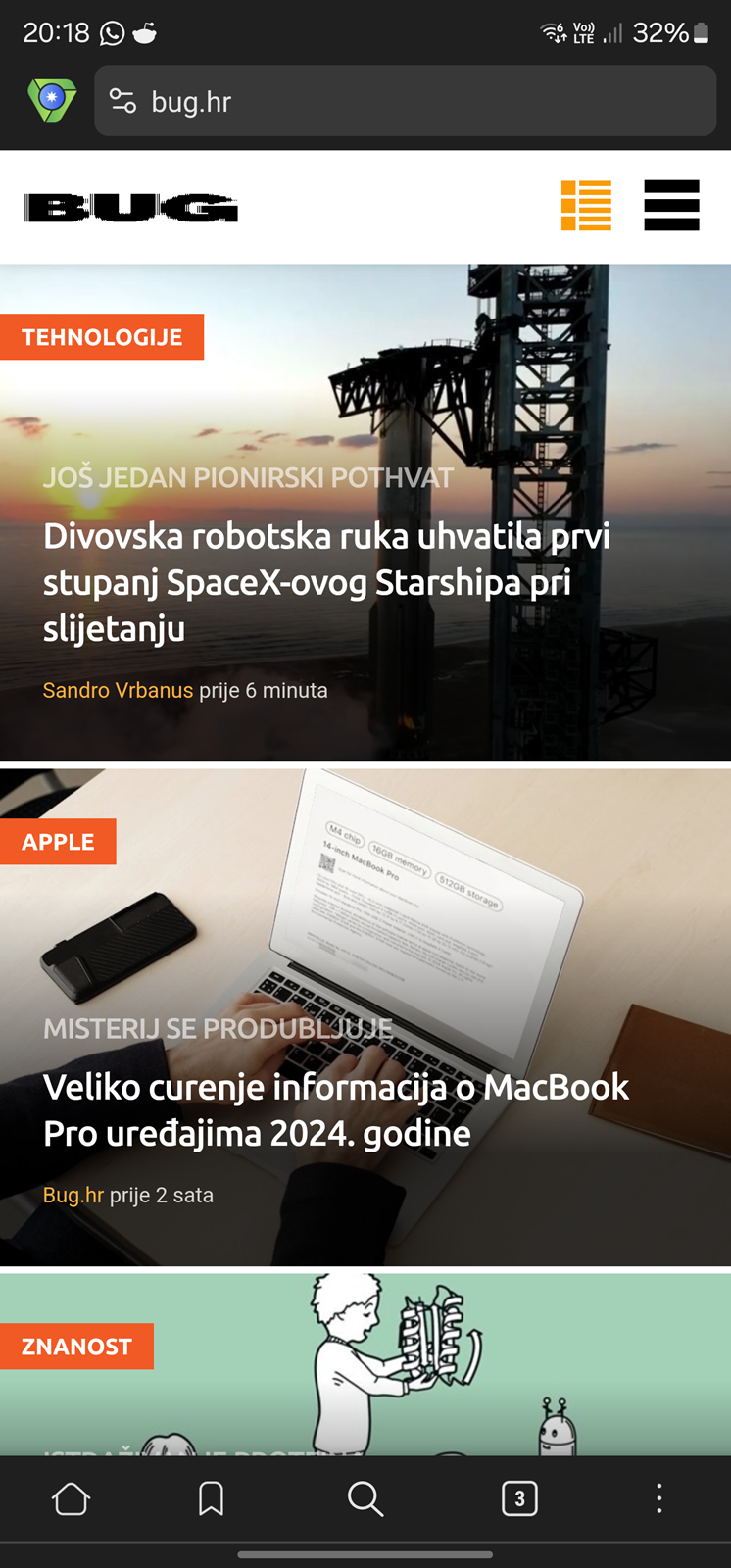This screenshot has height=1568, width=731.
Task: Select the APPLE category tag
Action: pos(58,842)
